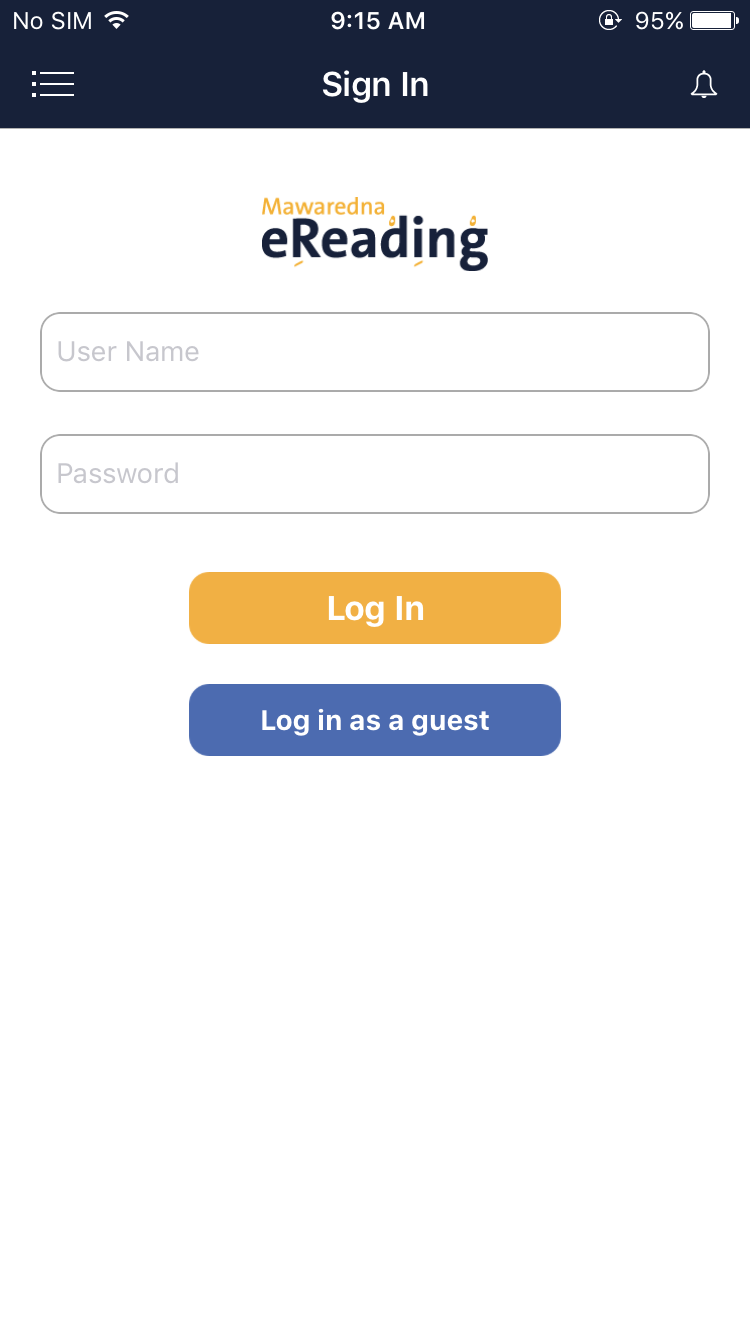Viewport: 750px width, 1334px height.
Task: Click the Wi-Fi signal icon in the status bar
Action: [x=115, y=19]
